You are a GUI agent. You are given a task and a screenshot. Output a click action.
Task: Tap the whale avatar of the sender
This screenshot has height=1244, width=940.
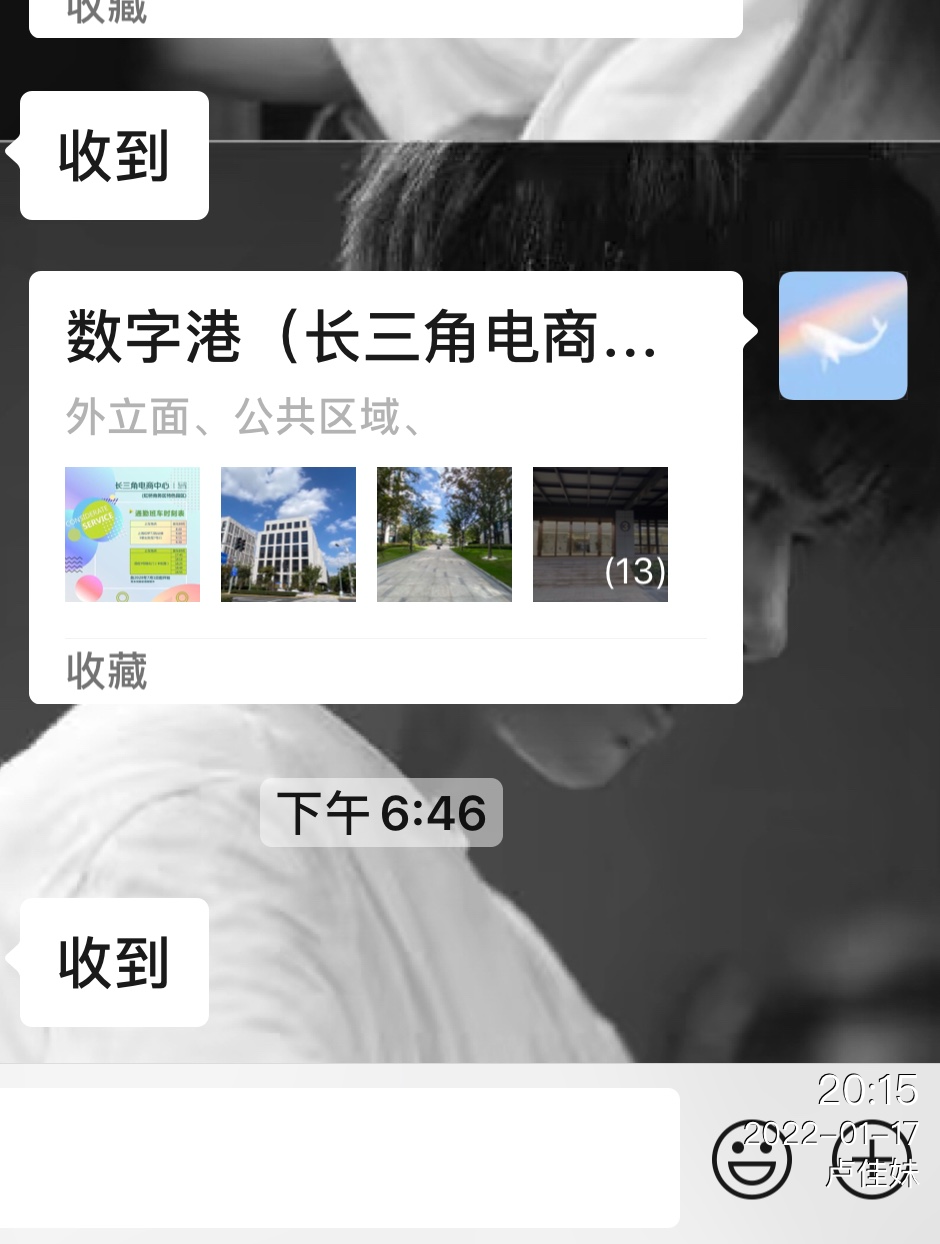coord(842,336)
